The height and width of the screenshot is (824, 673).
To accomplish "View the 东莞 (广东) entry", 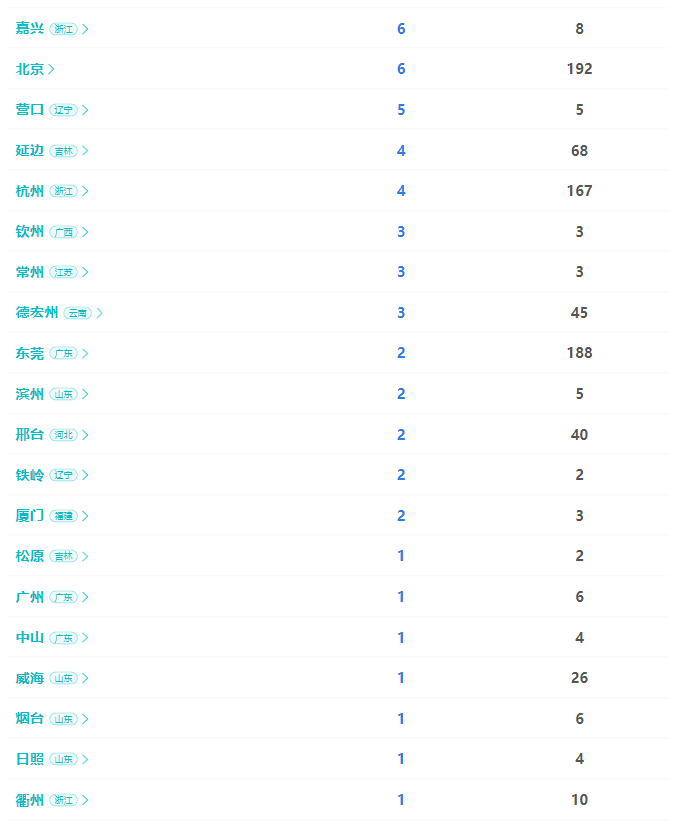I will coord(30,353).
